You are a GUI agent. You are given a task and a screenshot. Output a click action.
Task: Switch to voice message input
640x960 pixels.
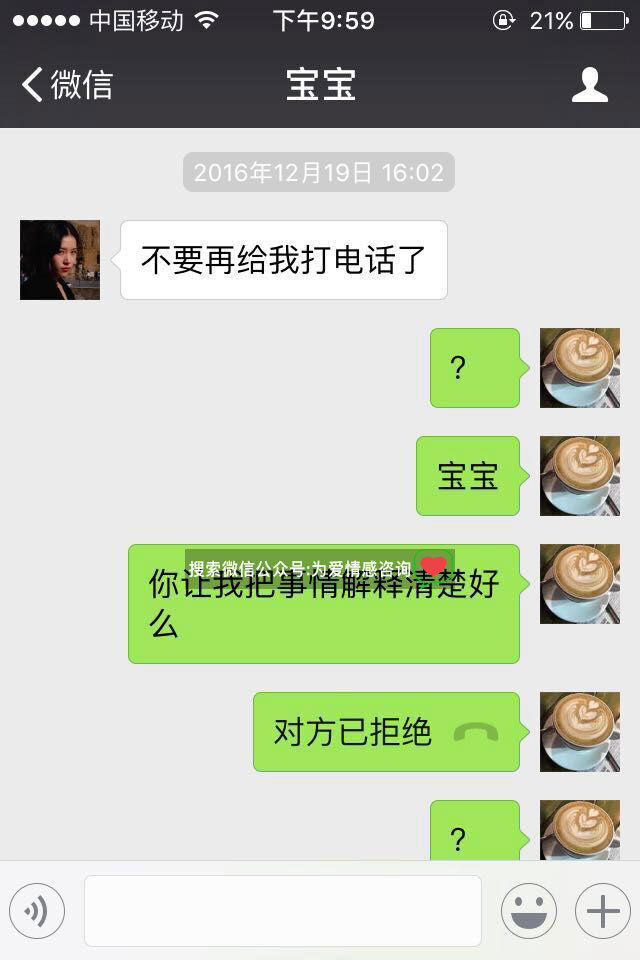point(37,911)
